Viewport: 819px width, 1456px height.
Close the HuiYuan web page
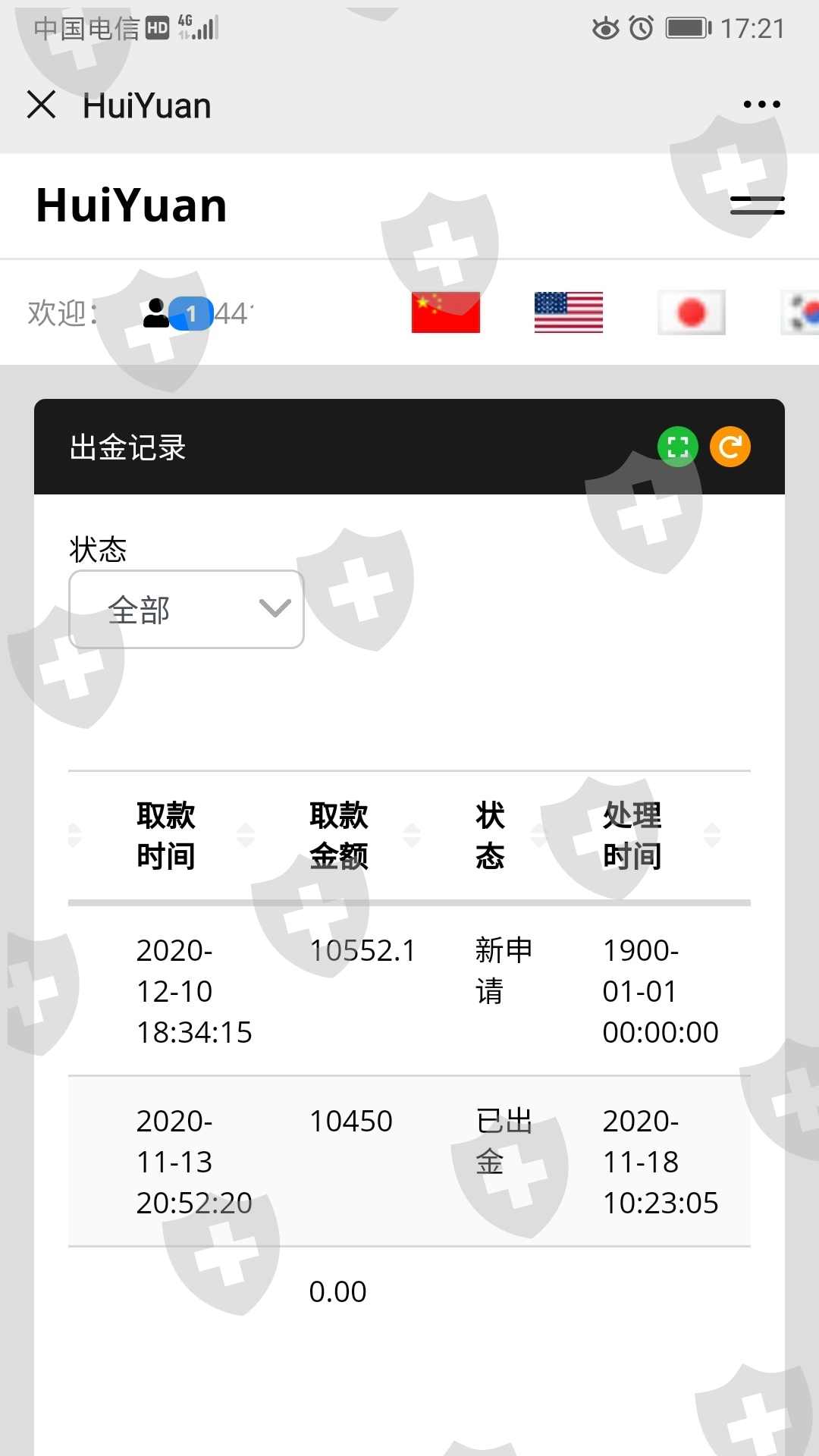pos(42,105)
